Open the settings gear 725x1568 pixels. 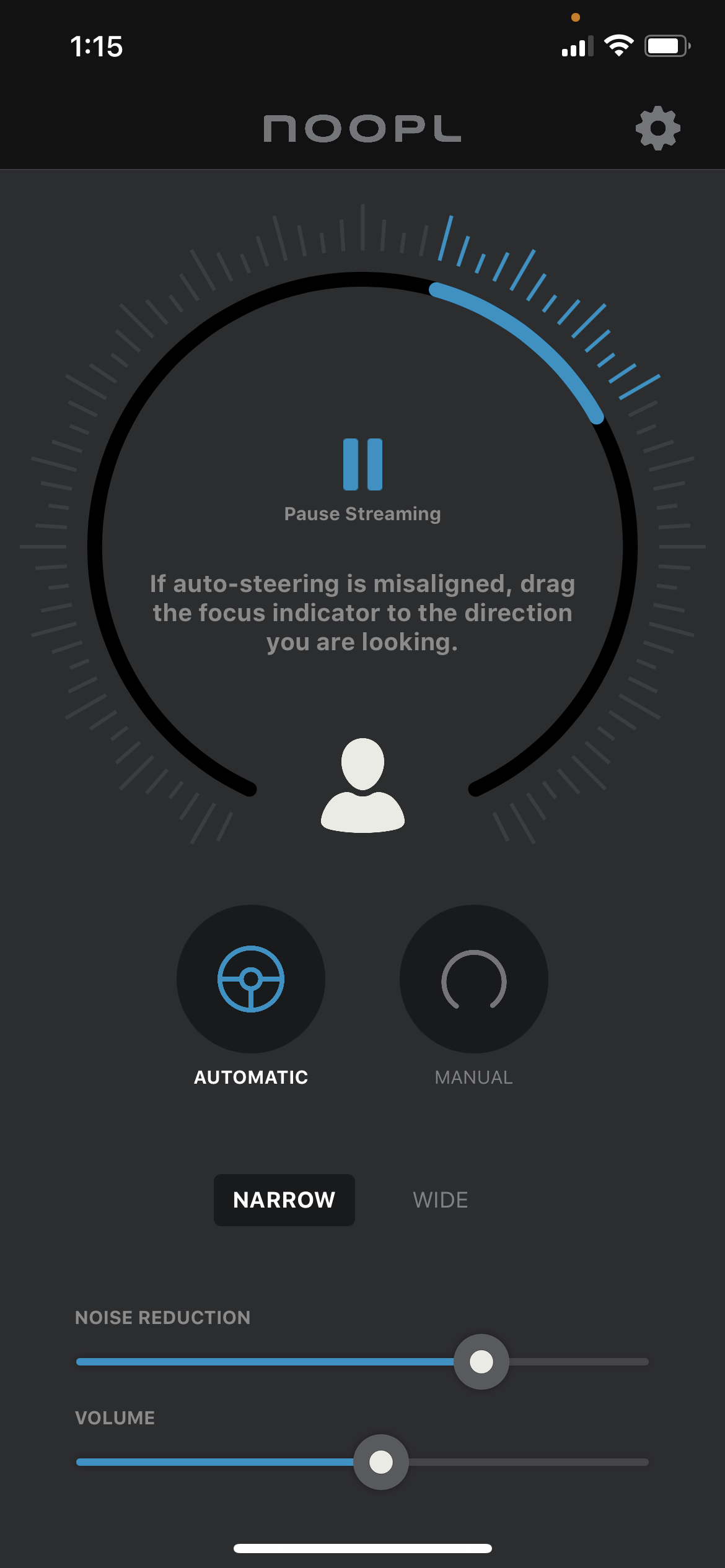tap(657, 128)
